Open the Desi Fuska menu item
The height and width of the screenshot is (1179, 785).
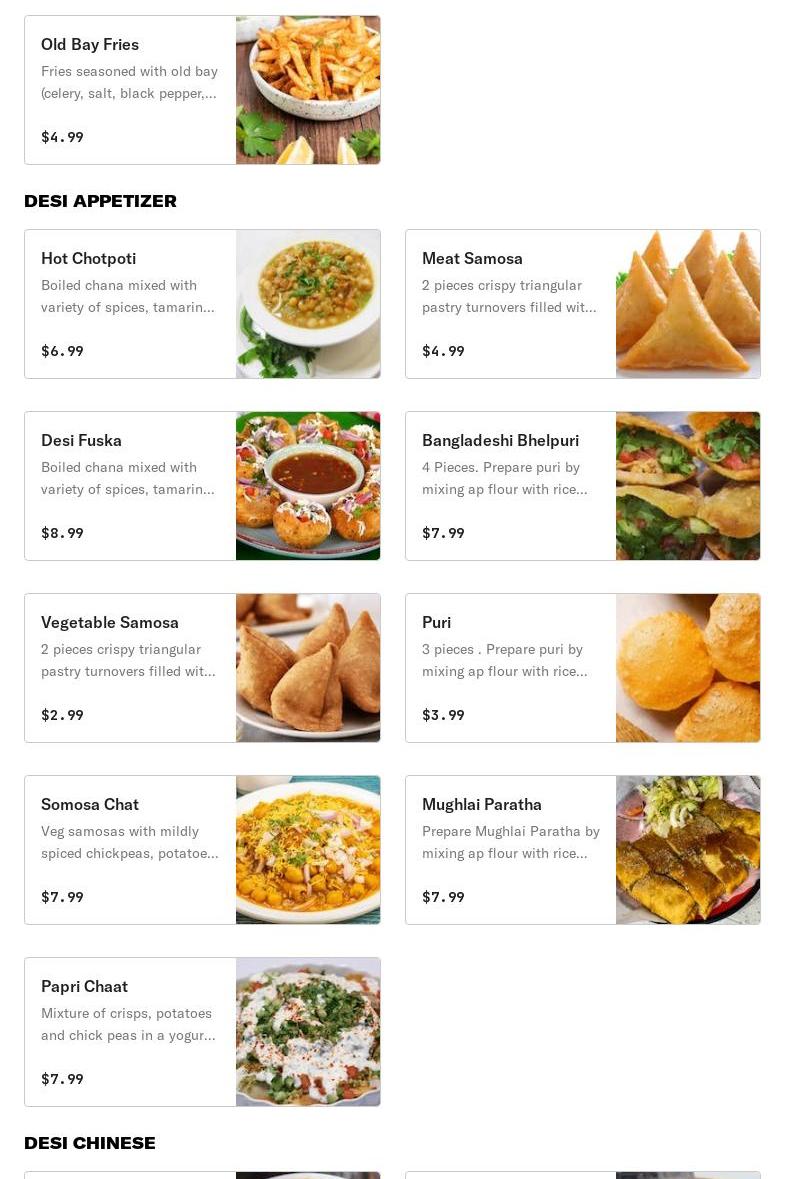pos(202,486)
